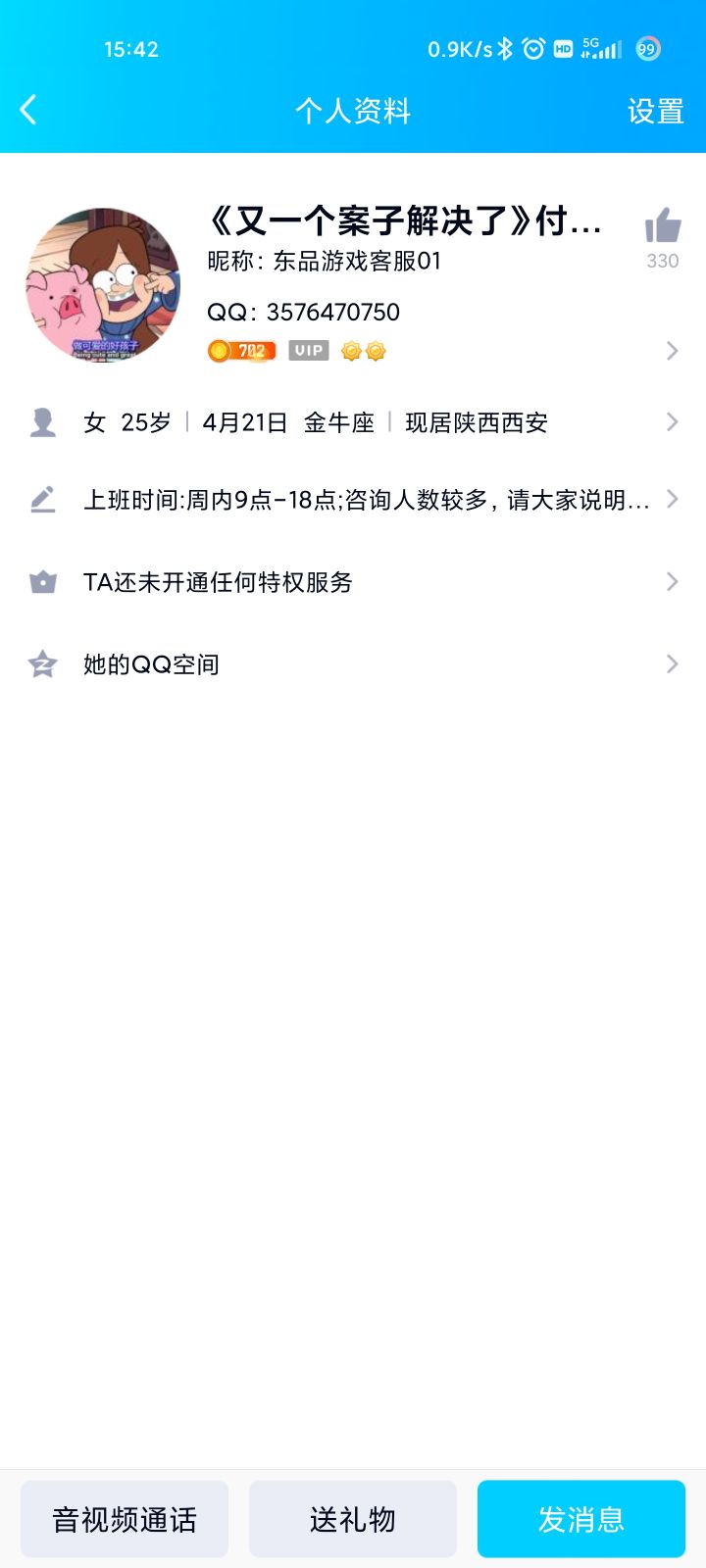Viewport: 706px width, 1568px height.
Task: View the profile avatar picture
Action: tap(103, 285)
